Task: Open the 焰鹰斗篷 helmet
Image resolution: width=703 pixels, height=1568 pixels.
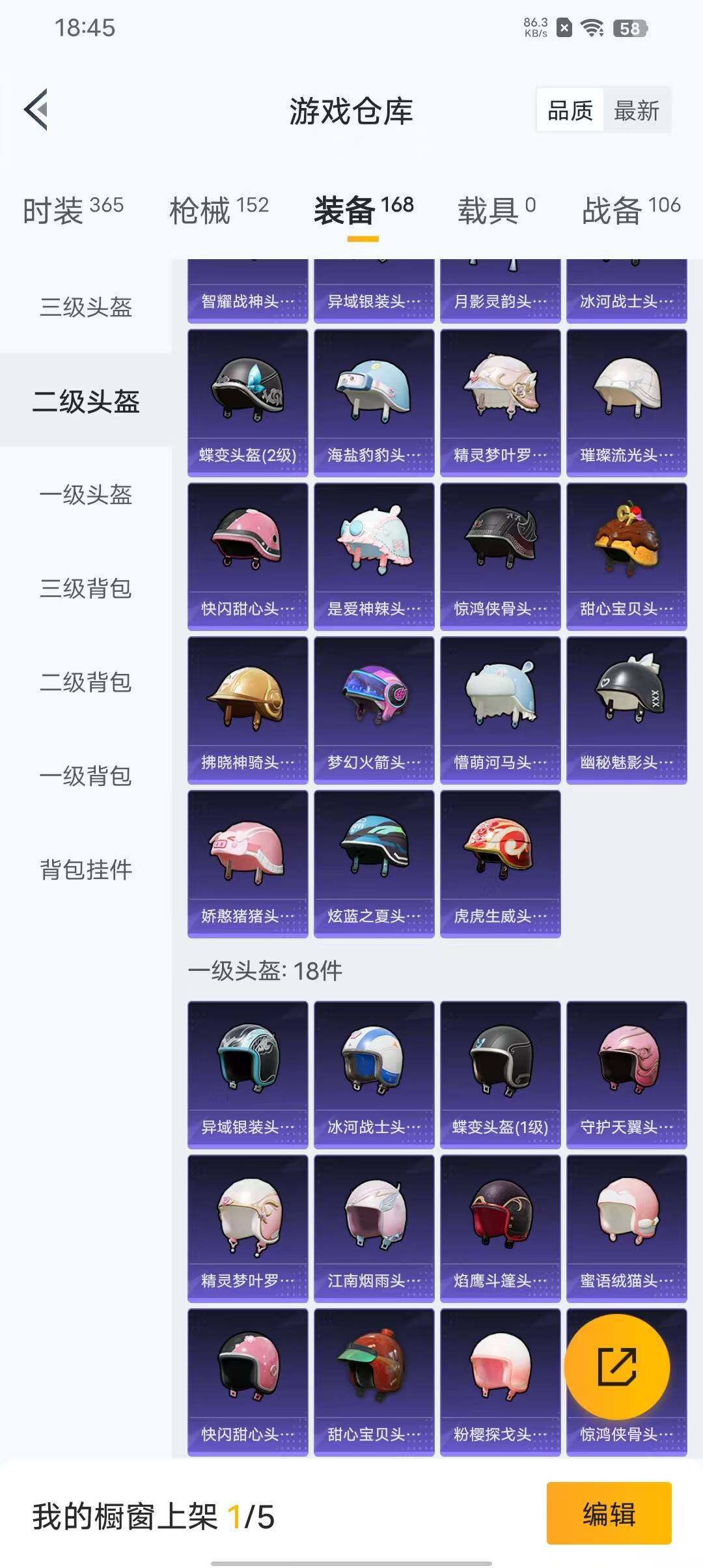Action: point(500,1229)
